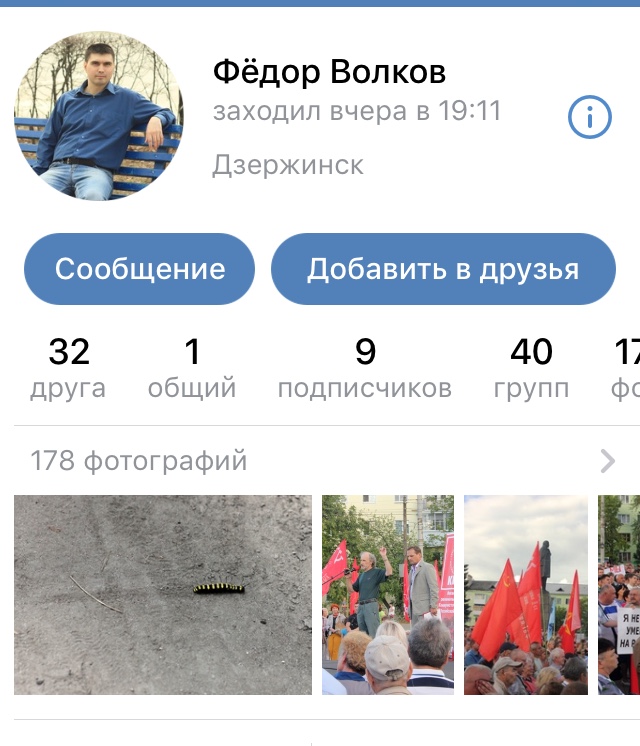Viewport: 640px width, 746px height.
Task: Open the photo of speaker with raised hand
Action: (388, 594)
